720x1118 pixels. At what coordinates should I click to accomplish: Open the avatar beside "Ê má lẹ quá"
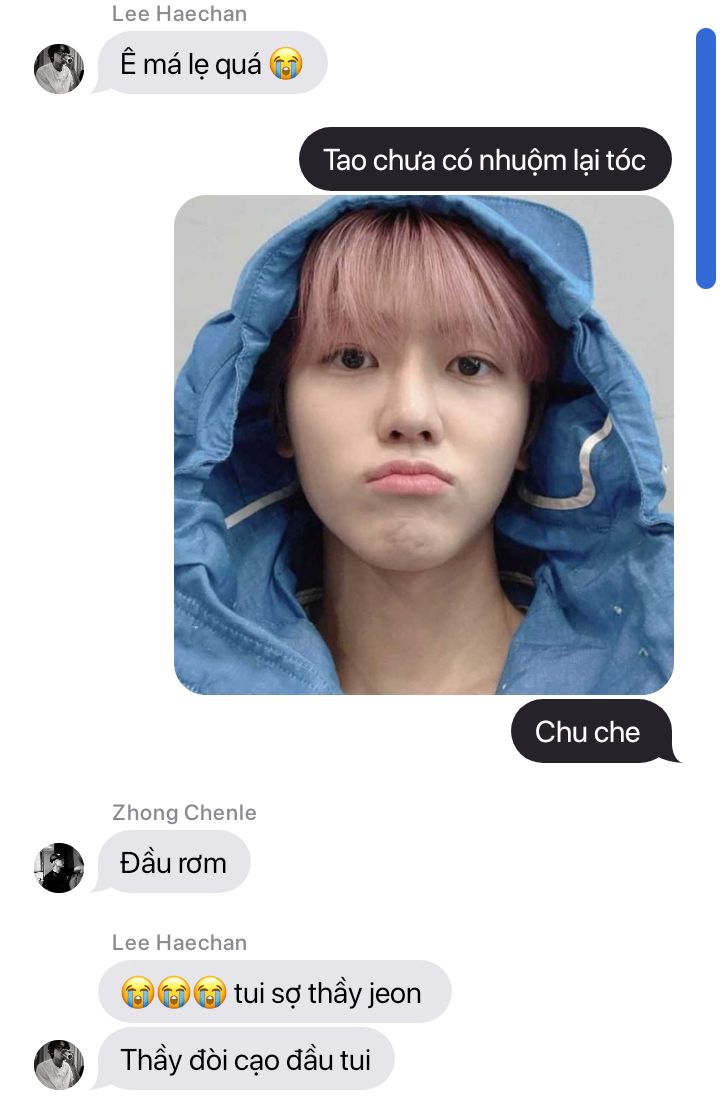coord(59,68)
